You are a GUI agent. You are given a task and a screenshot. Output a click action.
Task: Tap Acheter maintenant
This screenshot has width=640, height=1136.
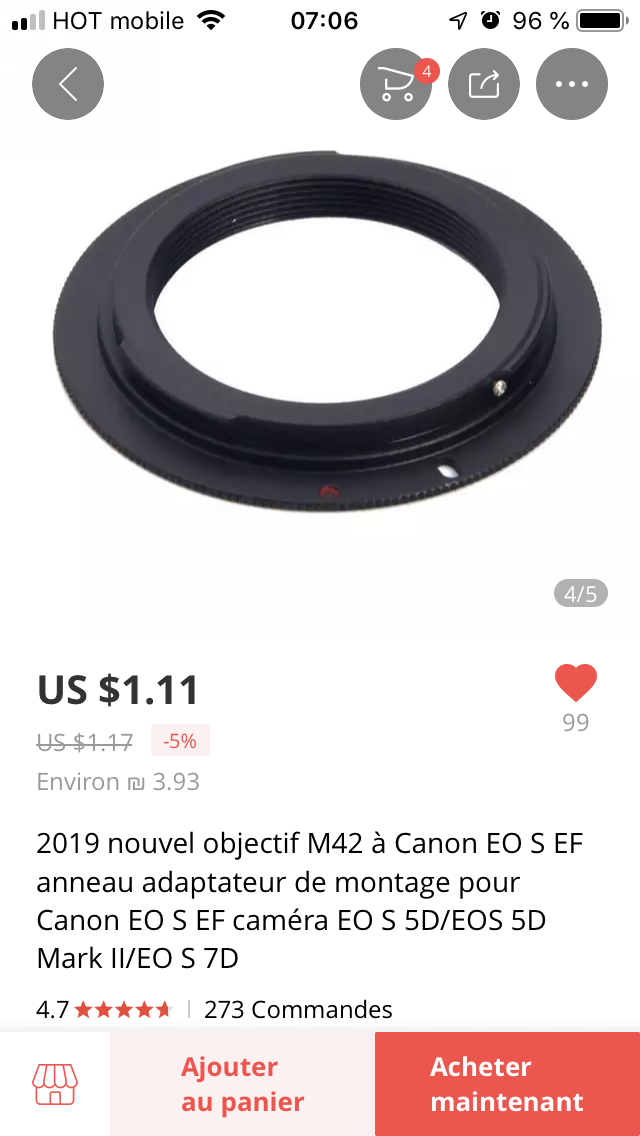(x=507, y=1084)
